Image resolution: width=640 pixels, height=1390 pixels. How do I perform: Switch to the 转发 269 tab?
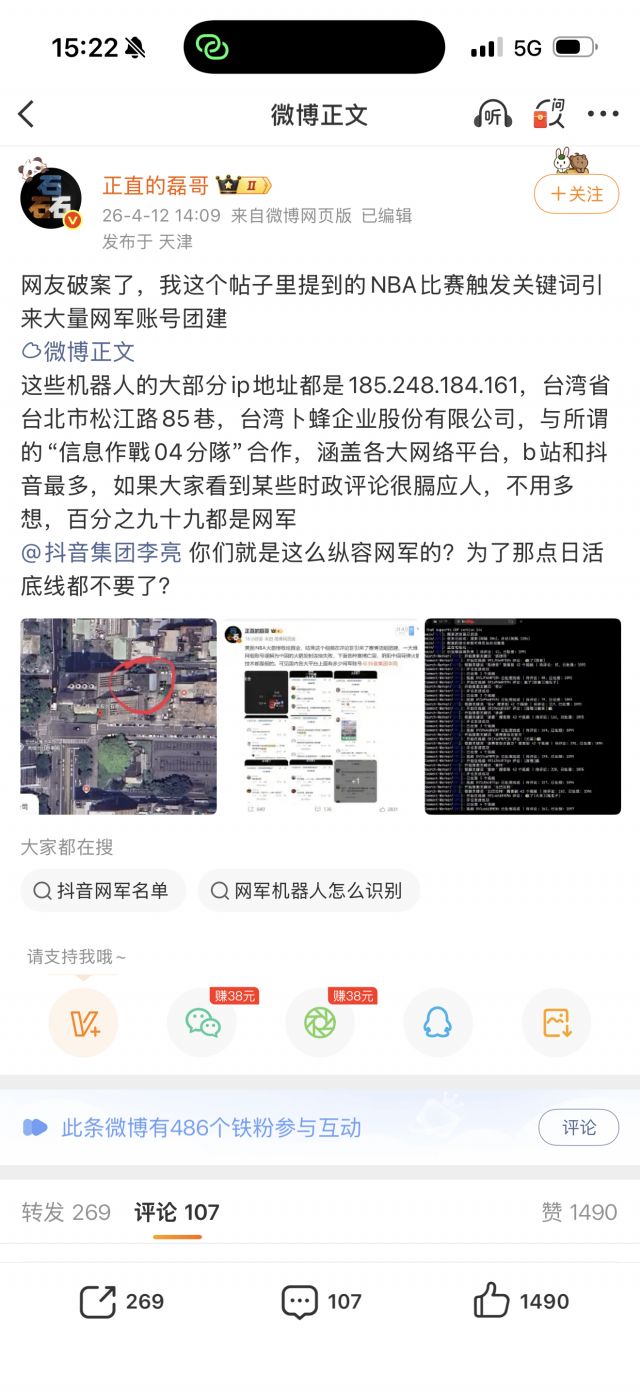click(66, 1212)
